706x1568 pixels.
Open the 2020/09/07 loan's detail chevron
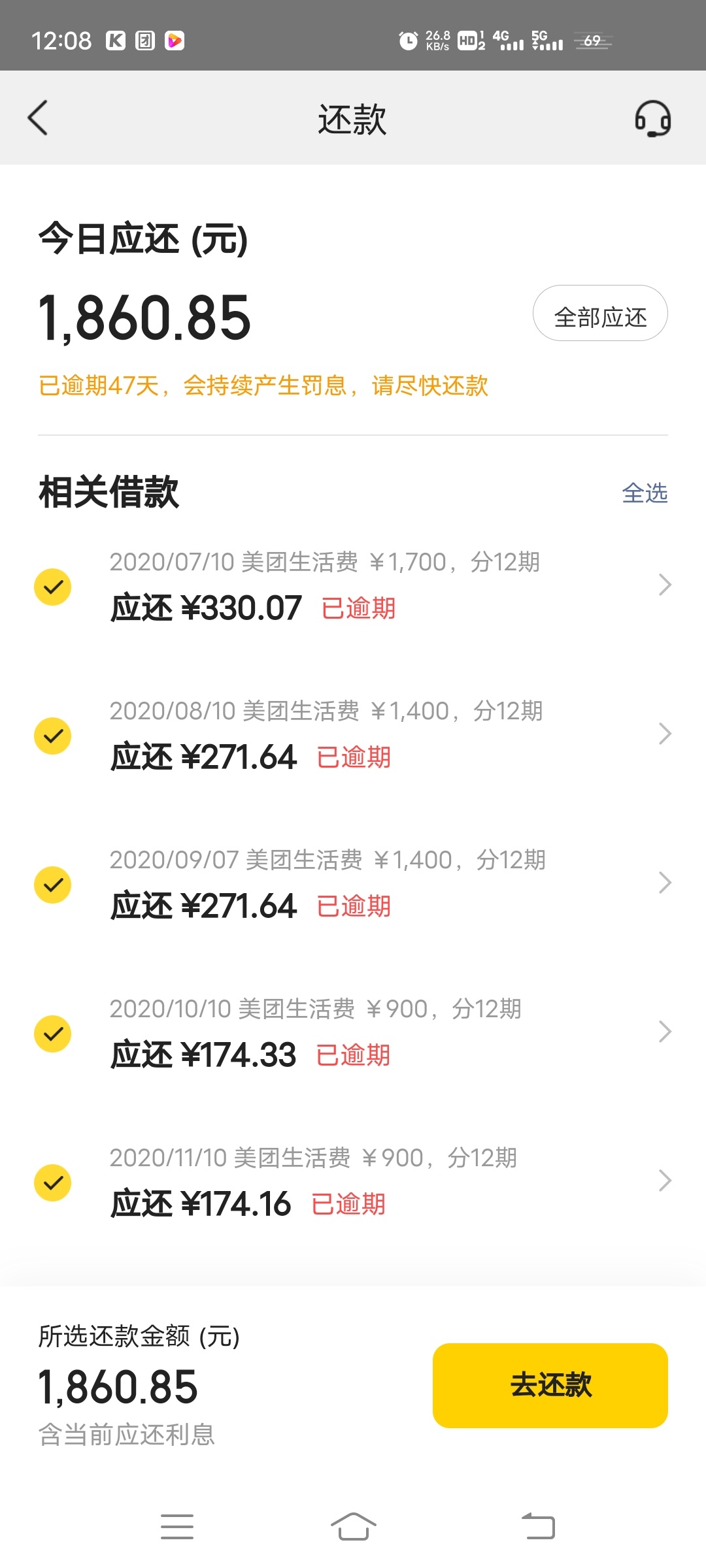click(665, 883)
